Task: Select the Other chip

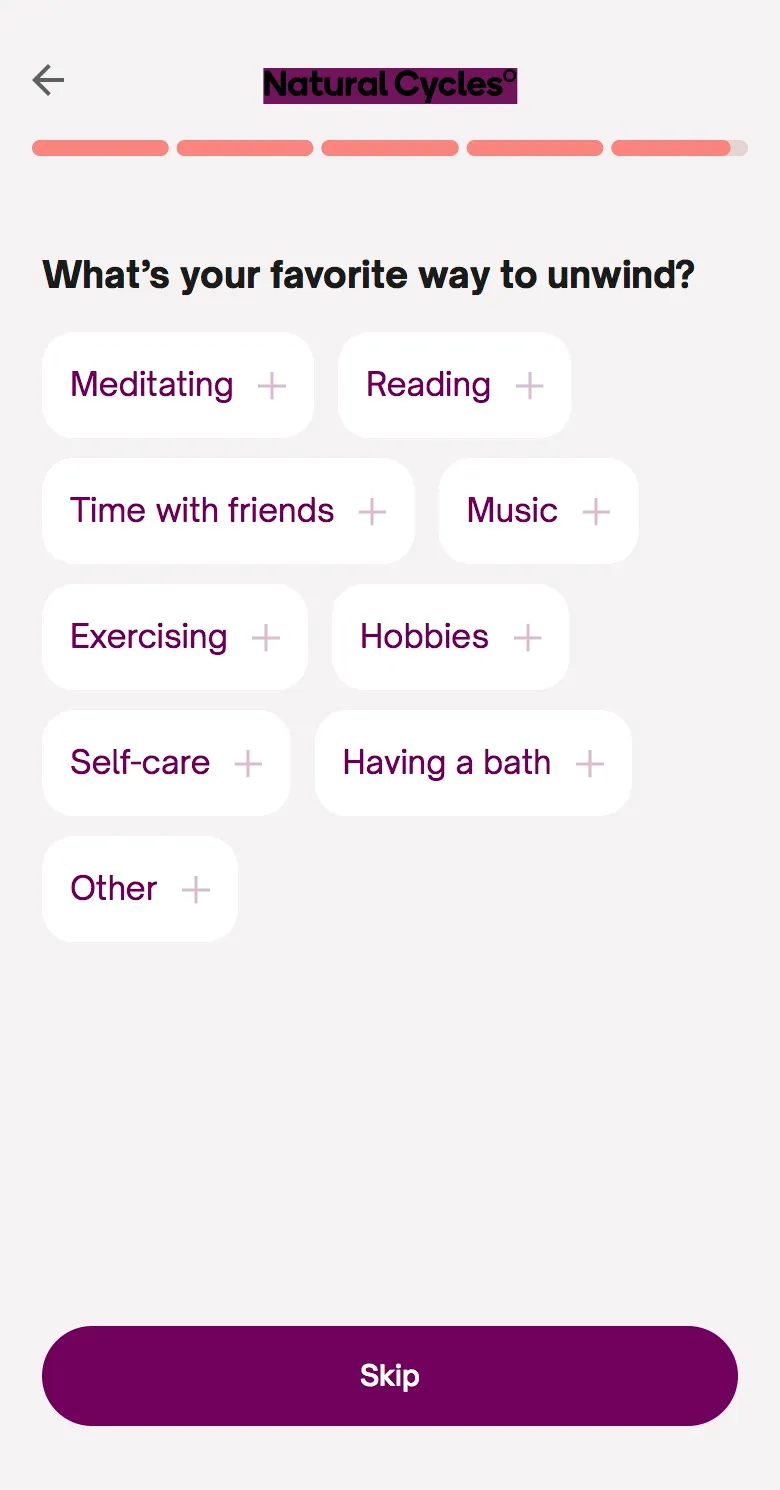Action: pos(140,889)
